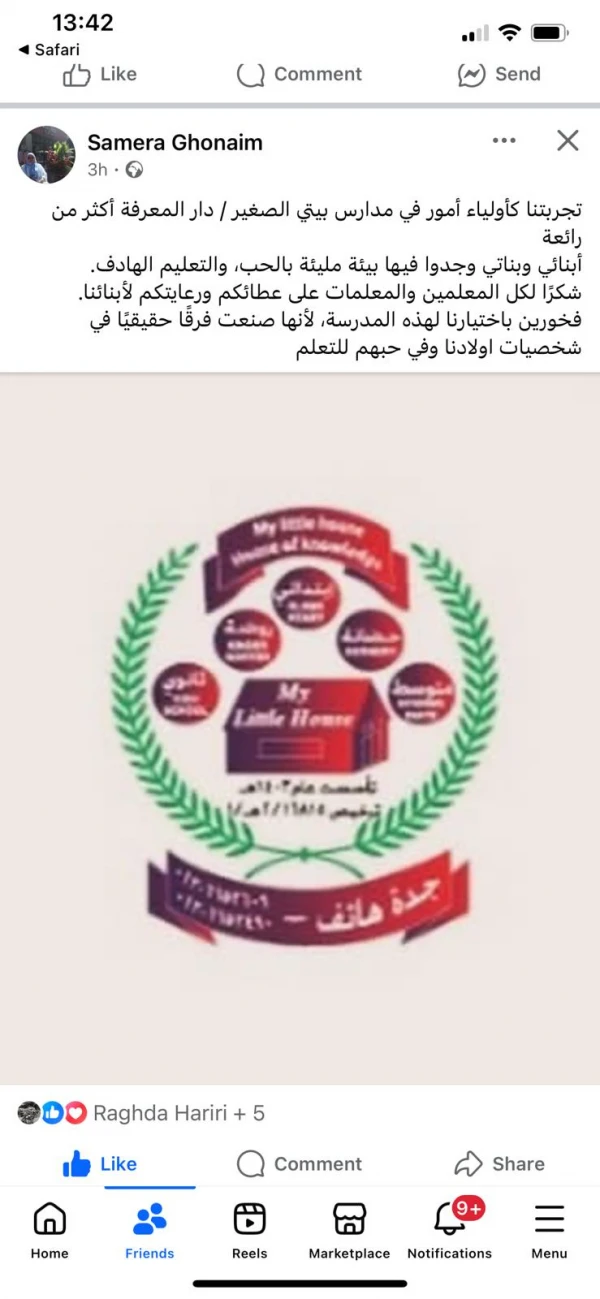This screenshot has width=600, height=1299.
Task: Share Samera Ghonaim's post
Action: pos(499,1164)
